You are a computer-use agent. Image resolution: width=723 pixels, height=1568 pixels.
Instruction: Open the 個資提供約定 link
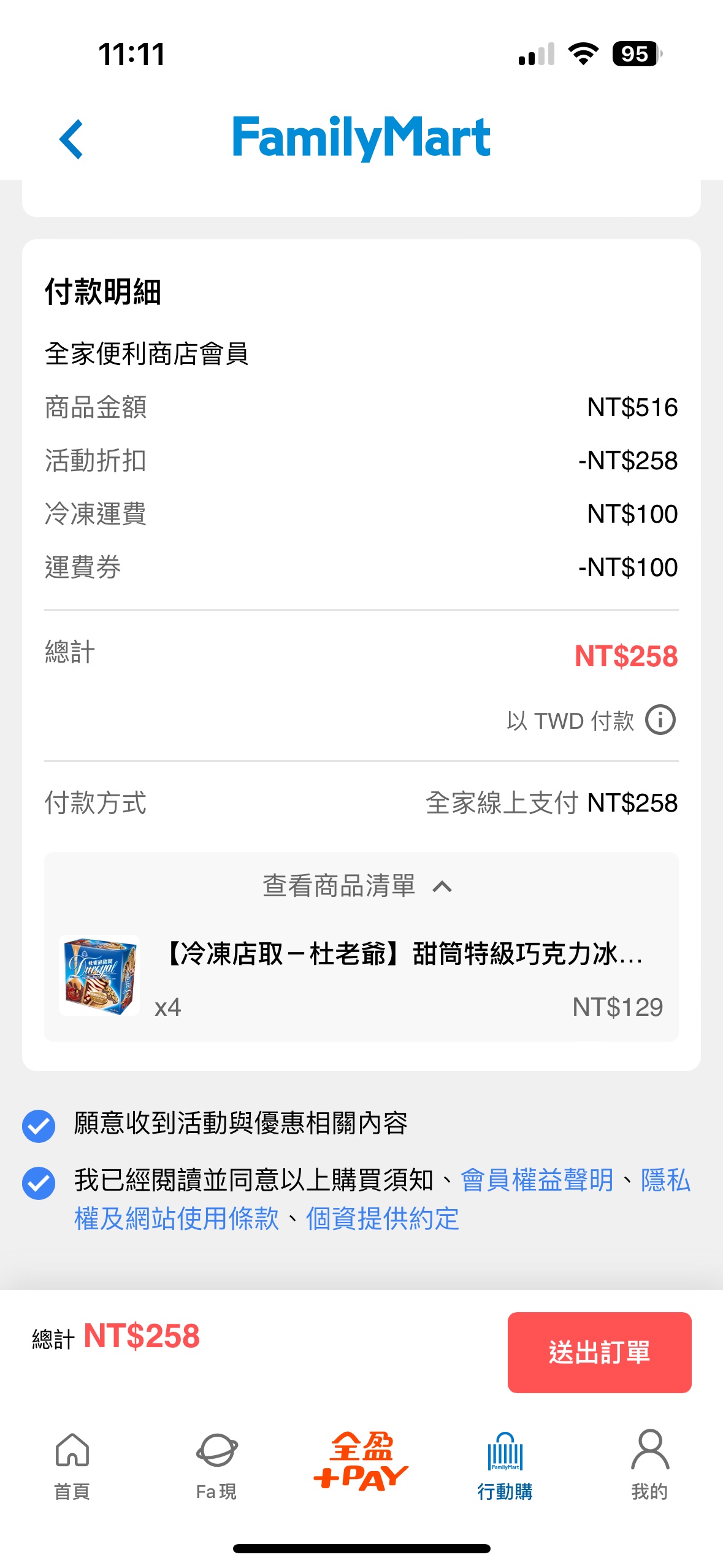click(x=383, y=1218)
